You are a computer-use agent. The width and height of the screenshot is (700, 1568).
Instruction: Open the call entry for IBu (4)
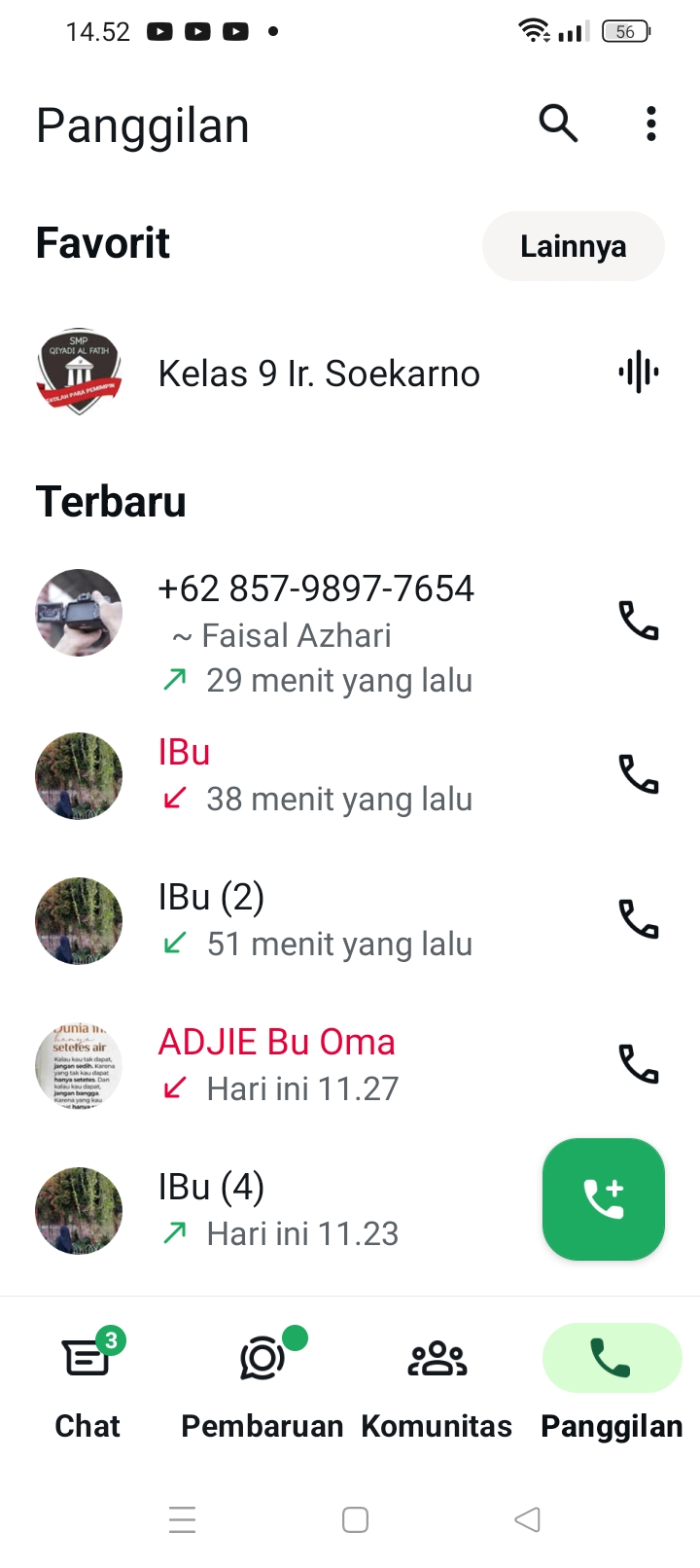pyautogui.click(x=292, y=1208)
